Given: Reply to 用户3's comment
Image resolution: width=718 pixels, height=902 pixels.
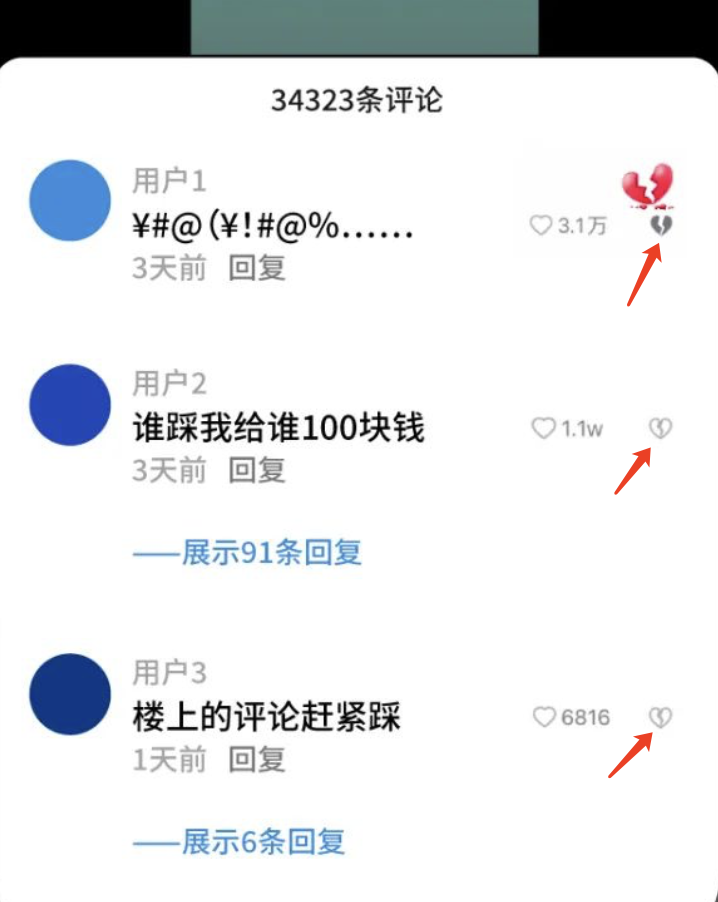Looking at the screenshot, I should click(257, 759).
